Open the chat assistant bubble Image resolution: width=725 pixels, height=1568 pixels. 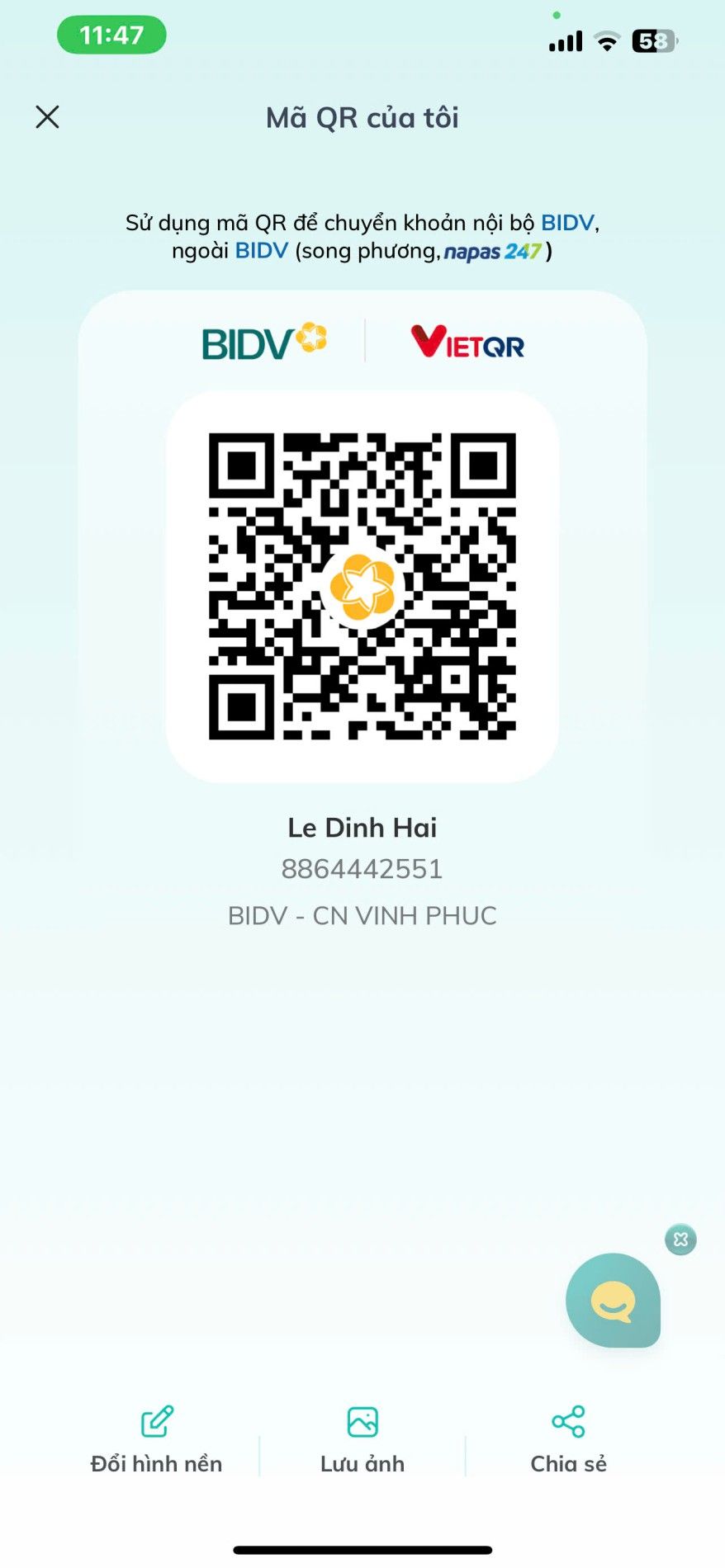click(x=613, y=1301)
